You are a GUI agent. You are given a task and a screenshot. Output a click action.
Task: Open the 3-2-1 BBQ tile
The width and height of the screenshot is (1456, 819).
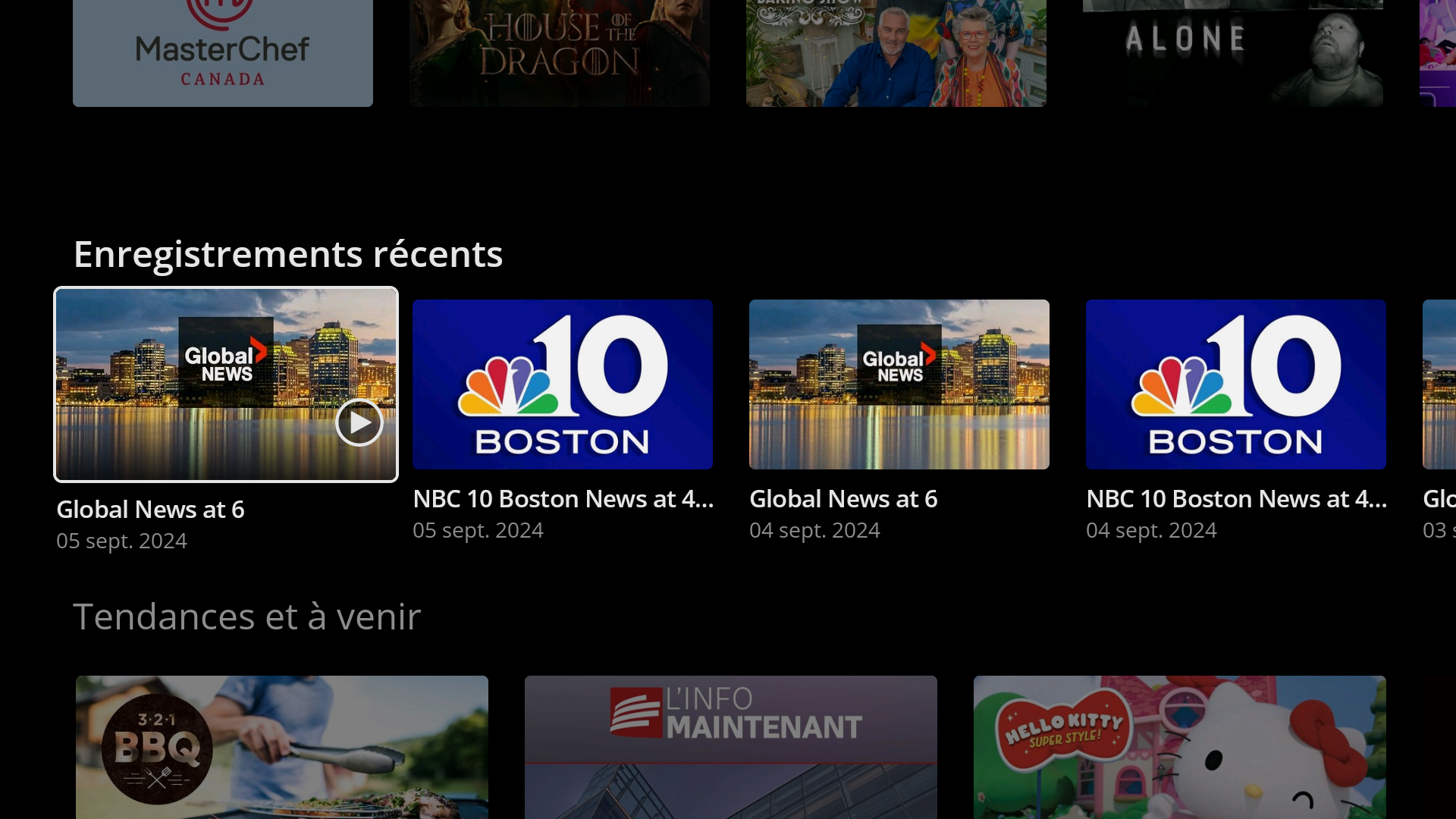(x=281, y=747)
